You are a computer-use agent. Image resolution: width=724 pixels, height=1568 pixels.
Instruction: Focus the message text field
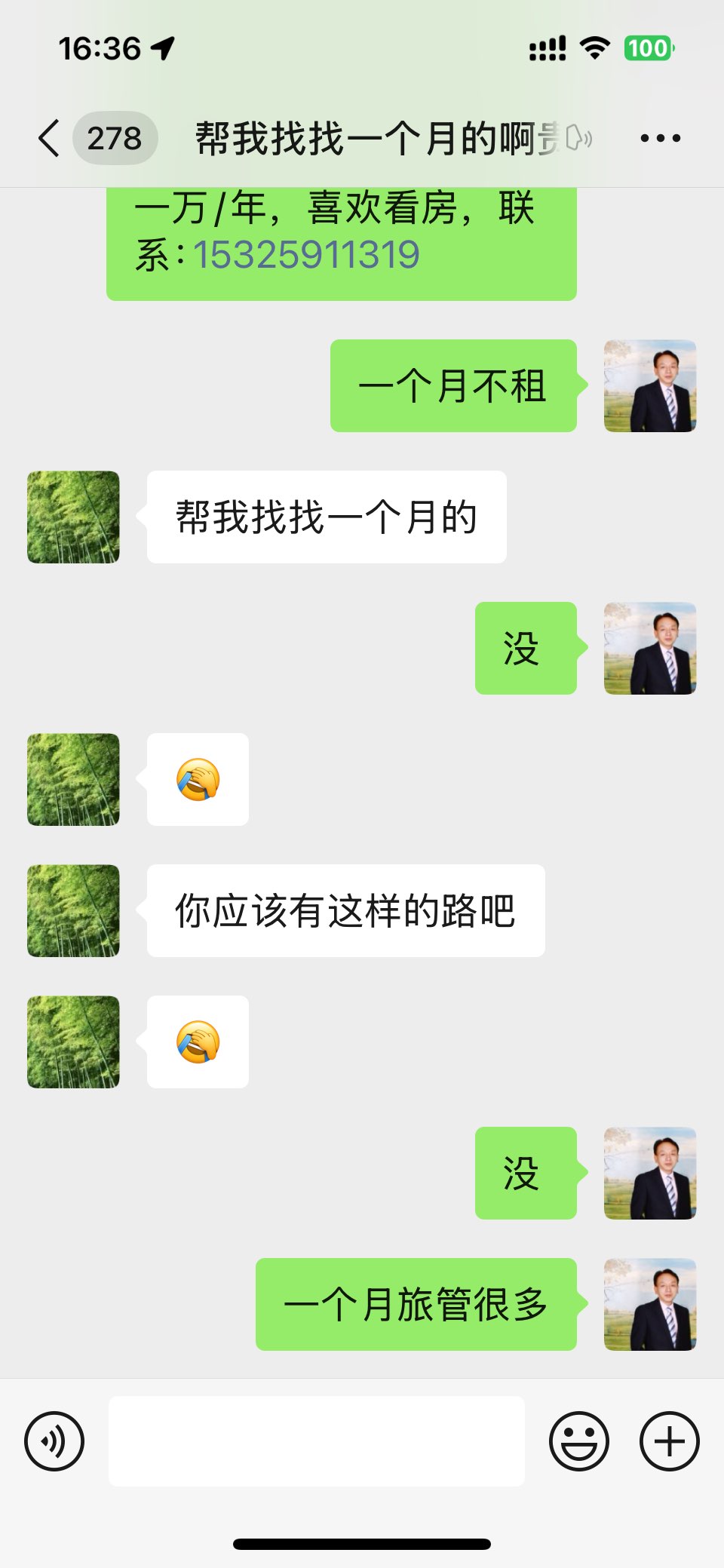click(317, 1441)
